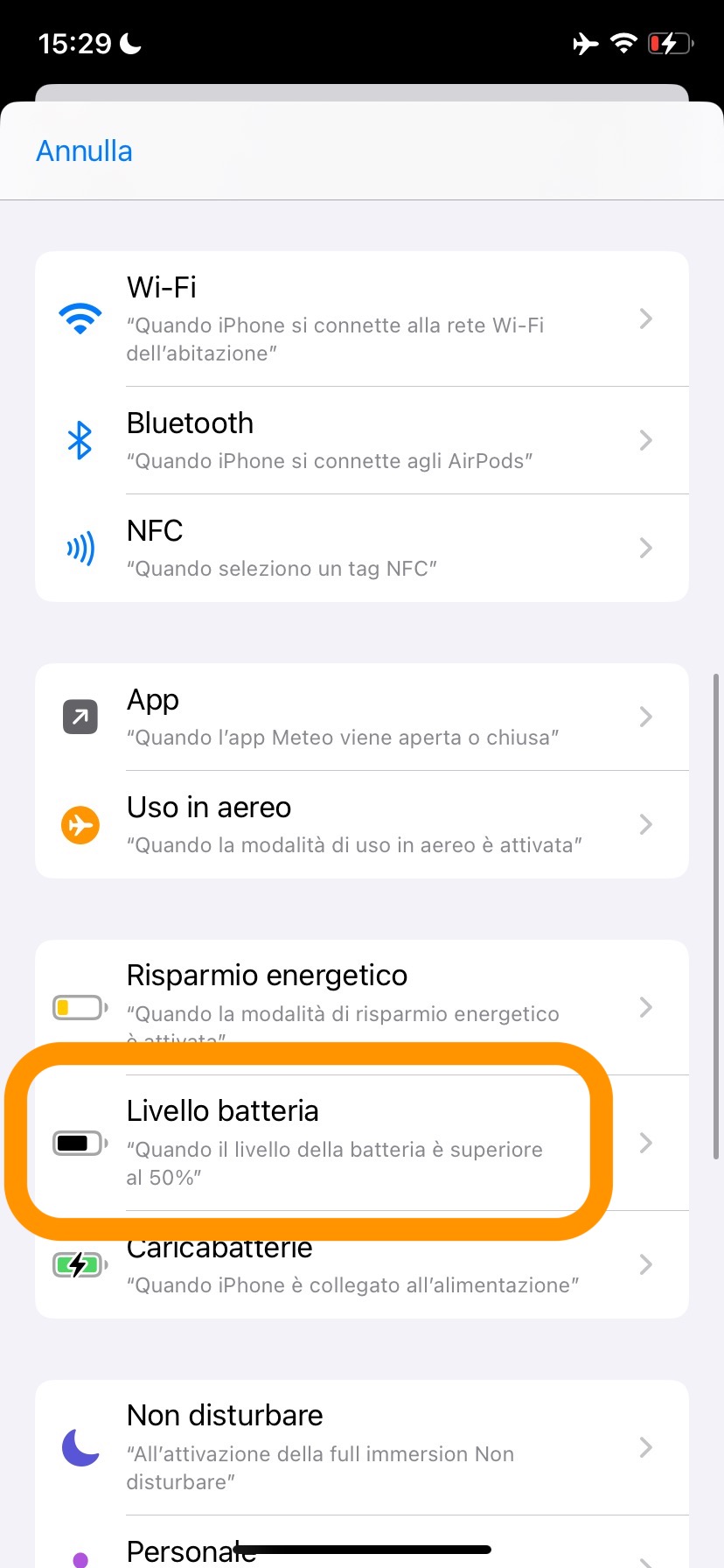Screen dimensions: 724x1568
Task: Tap Annulla to cancel
Action: coord(84,151)
